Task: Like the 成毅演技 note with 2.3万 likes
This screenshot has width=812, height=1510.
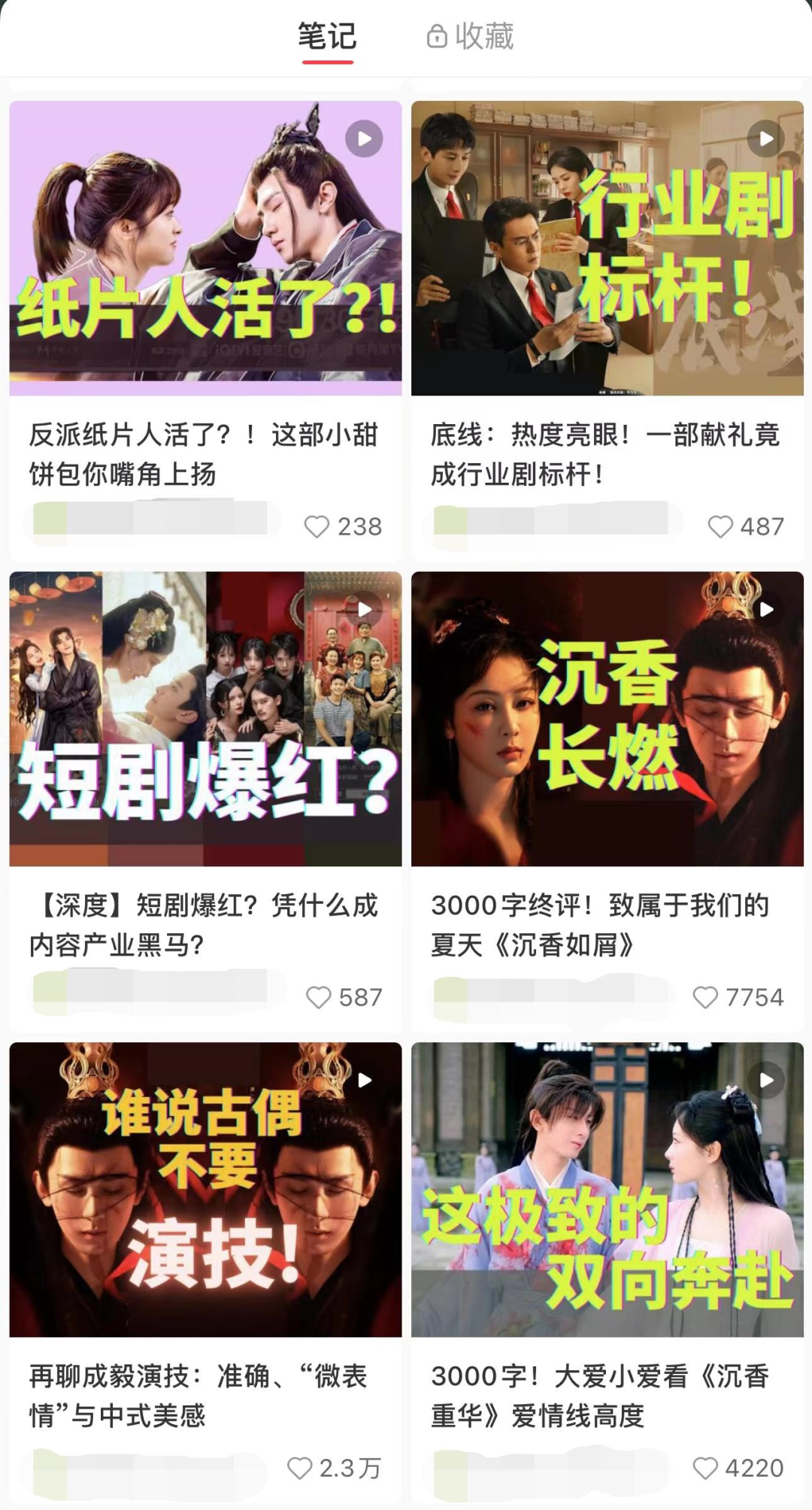Action: pos(300,1468)
